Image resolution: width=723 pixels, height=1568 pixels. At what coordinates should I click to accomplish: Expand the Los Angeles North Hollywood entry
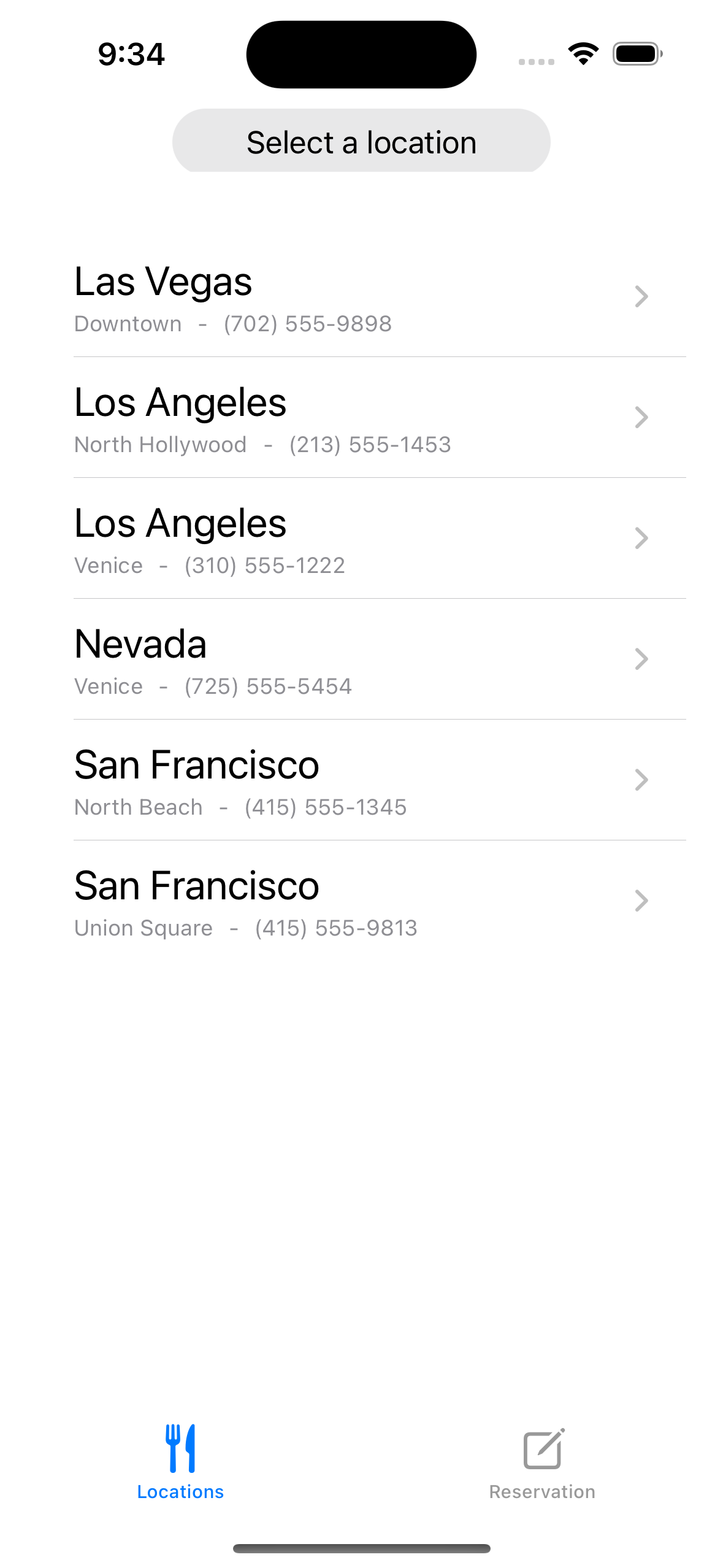point(641,417)
